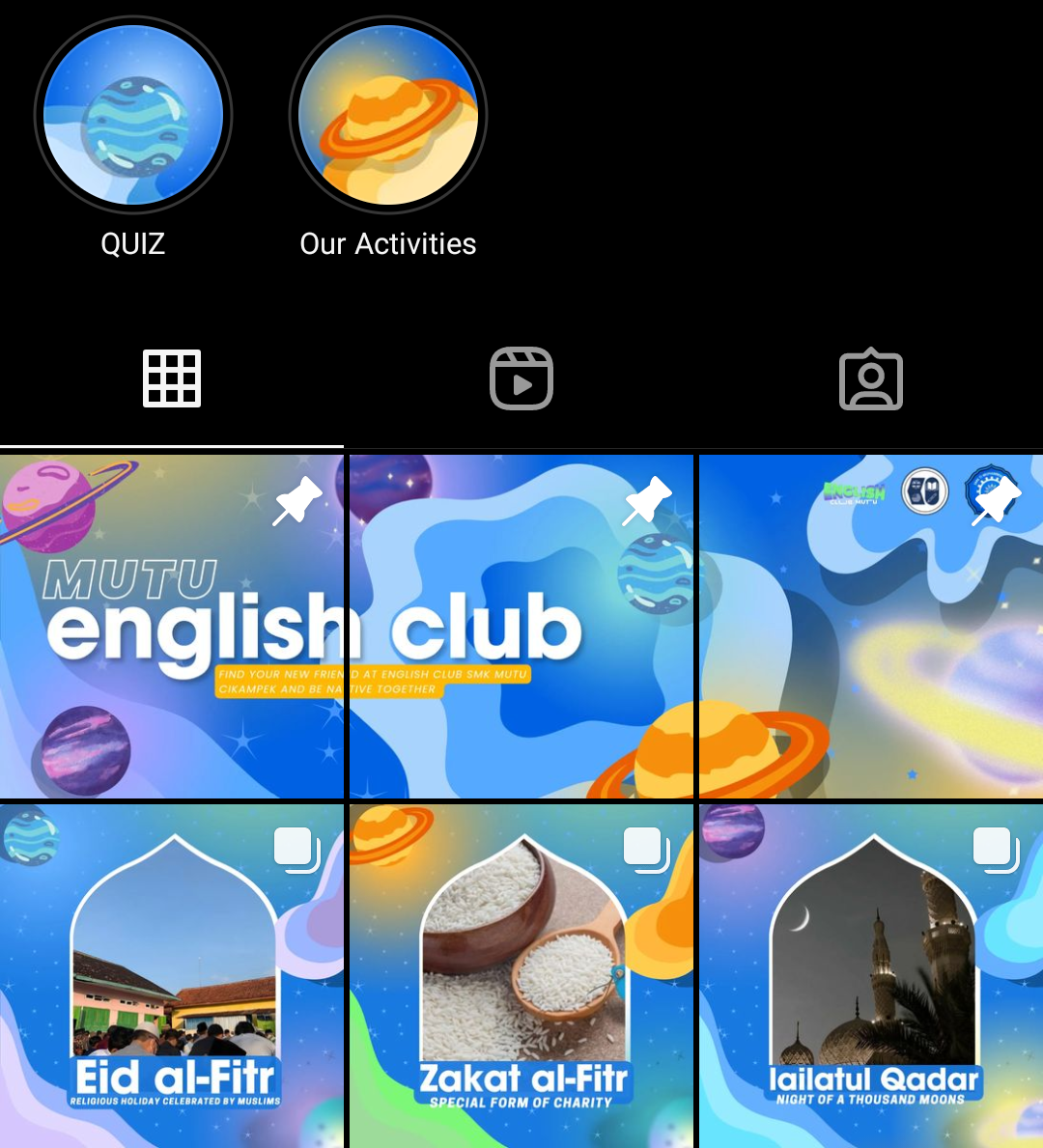Image resolution: width=1043 pixels, height=1148 pixels.
Task: Switch to the Reels tab
Action: click(x=521, y=378)
